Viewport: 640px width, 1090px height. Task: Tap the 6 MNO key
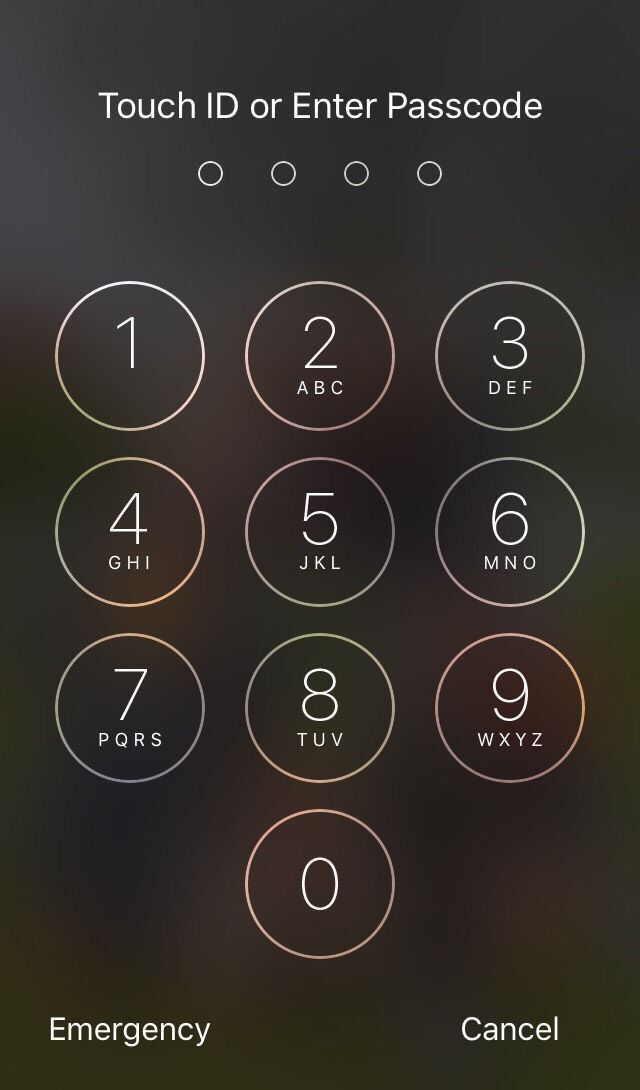(x=510, y=532)
